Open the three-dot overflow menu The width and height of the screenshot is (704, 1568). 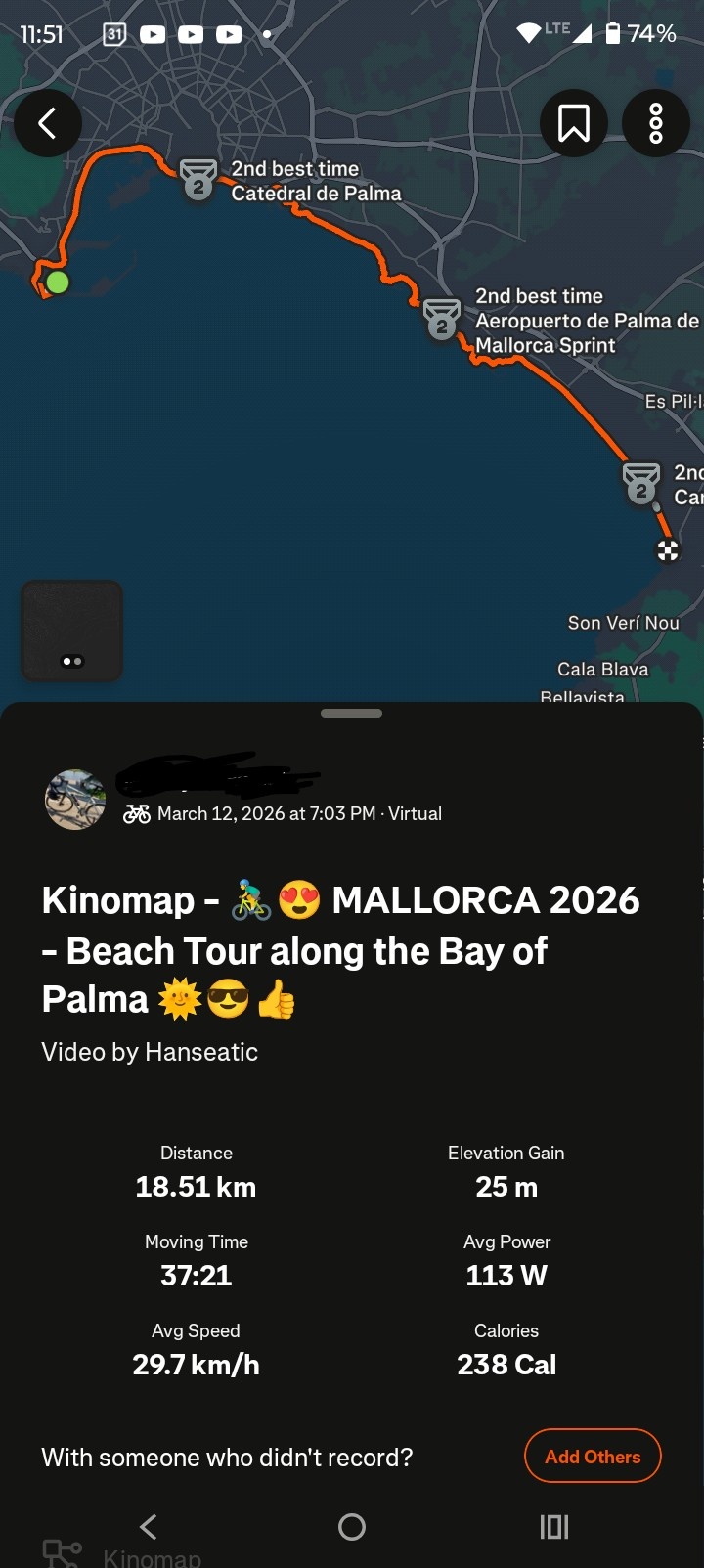coord(656,123)
